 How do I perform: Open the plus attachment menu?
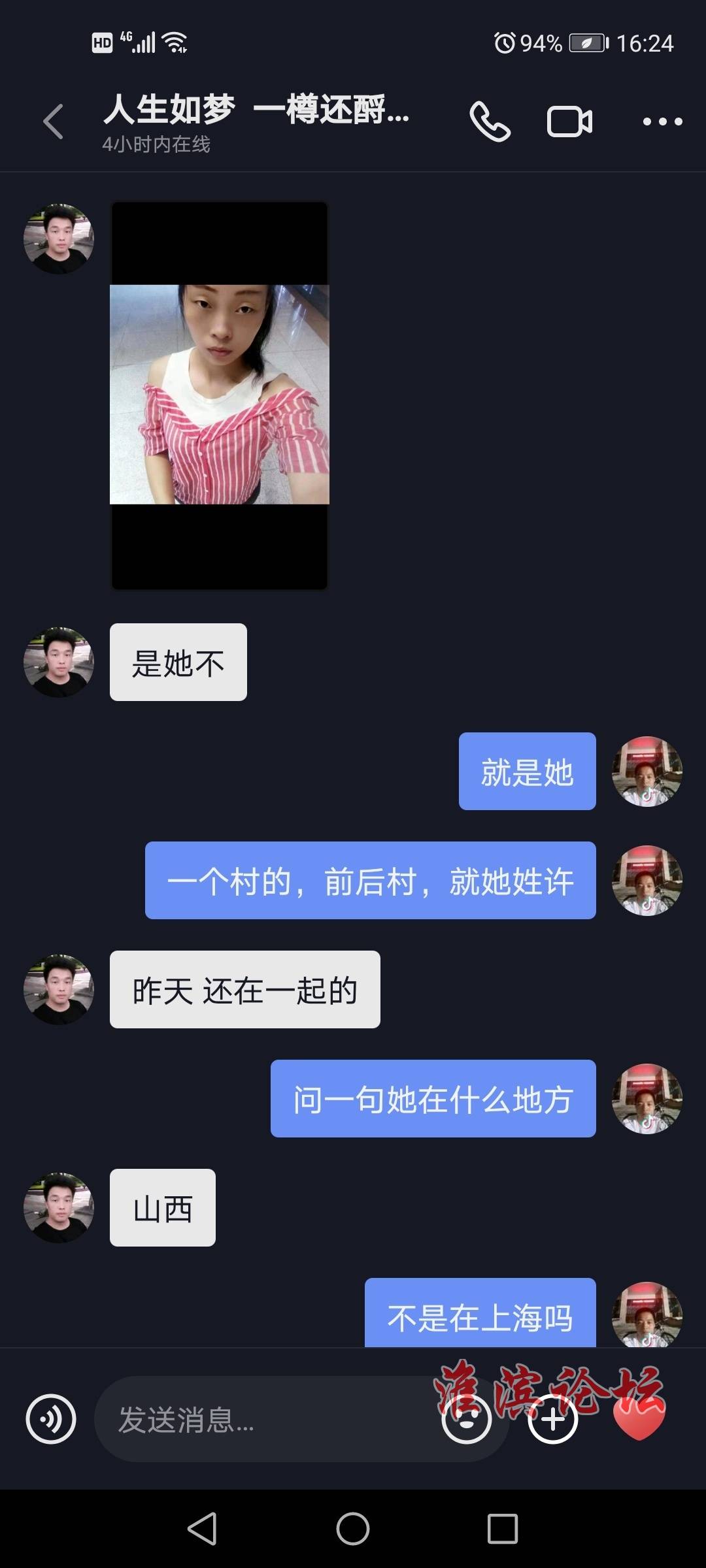(553, 1419)
